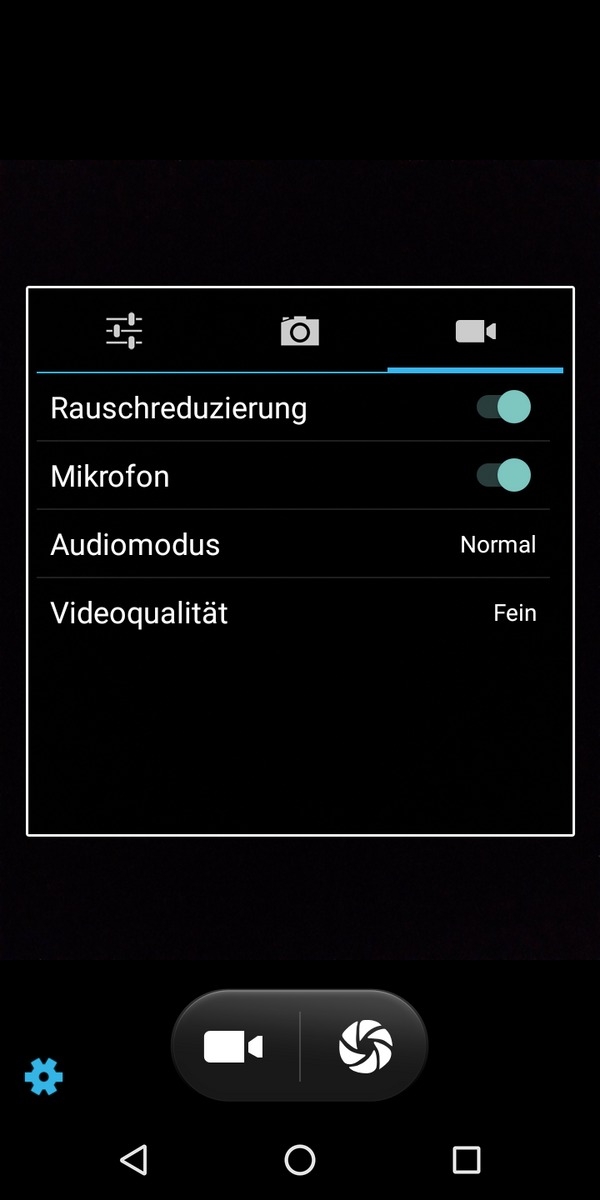Turn off the Mikrofon switch
This screenshot has height=1200, width=600.
[503, 475]
